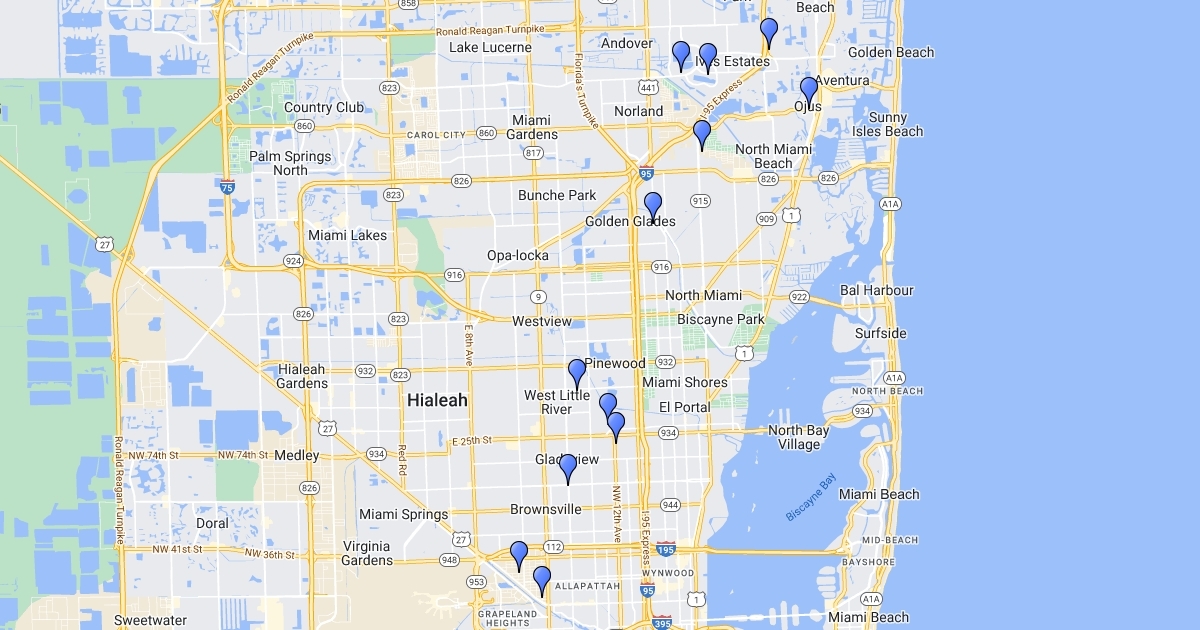Tap the pin covering the Ives Estates label

coord(708,58)
